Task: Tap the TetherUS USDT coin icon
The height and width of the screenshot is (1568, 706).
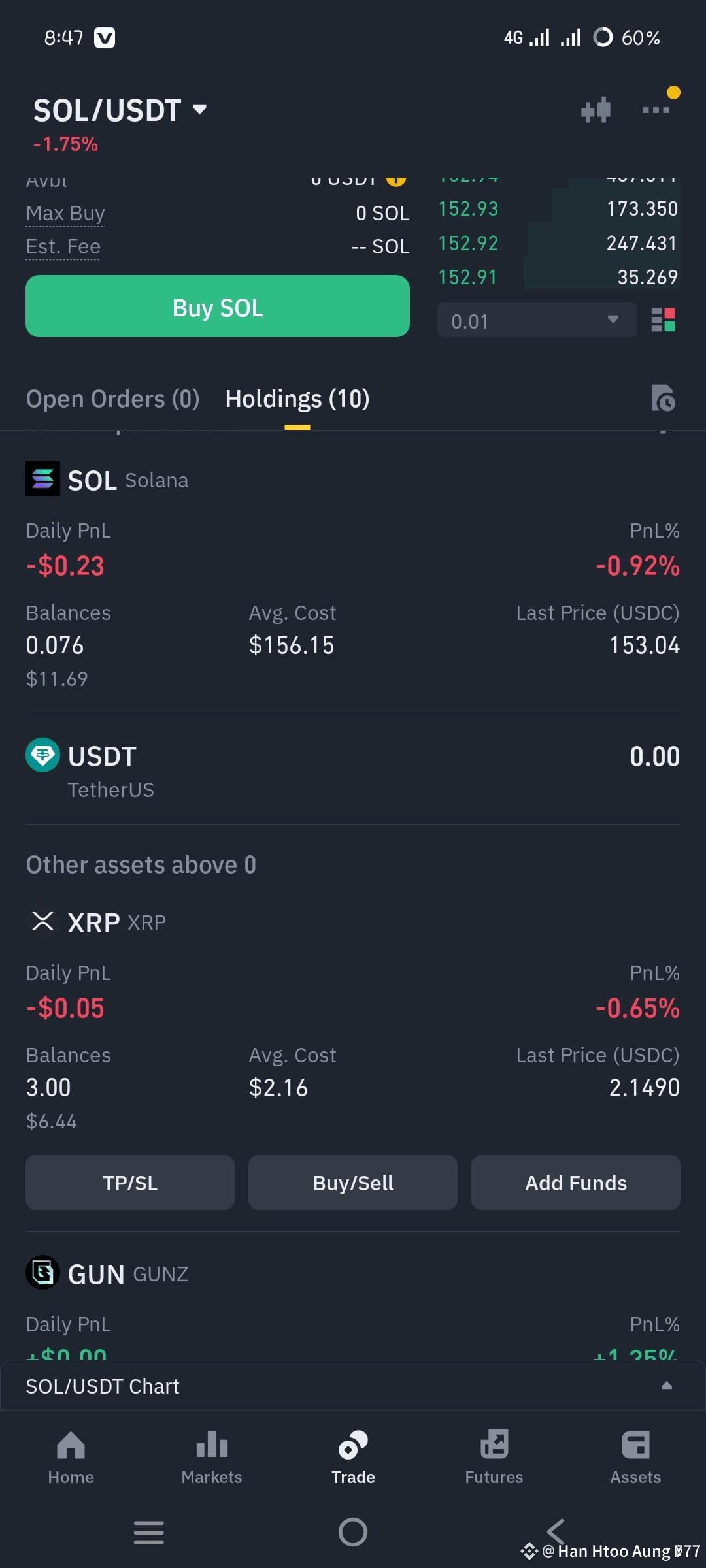Action: (42, 755)
